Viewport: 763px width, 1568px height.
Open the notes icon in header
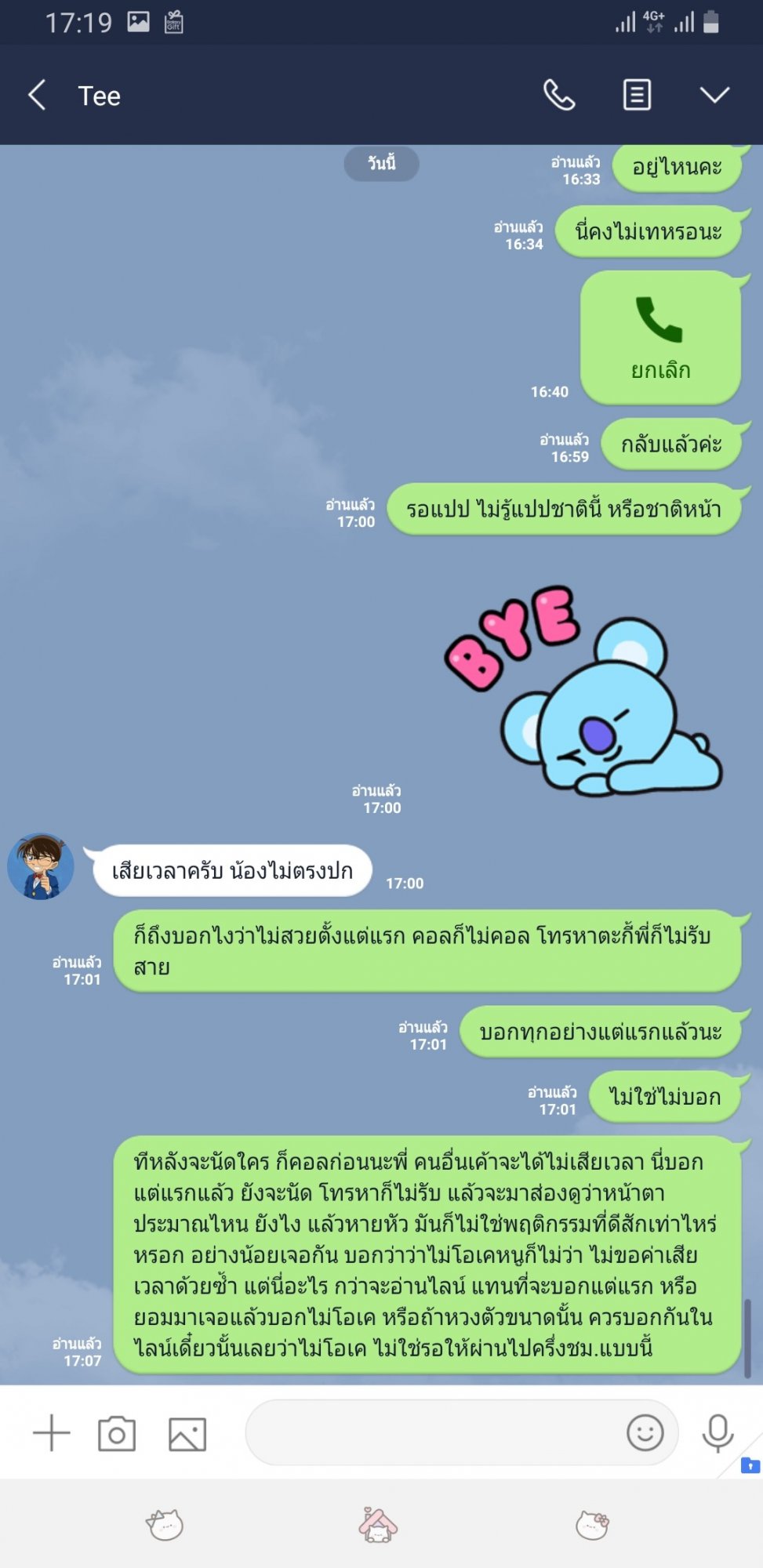[637, 96]
